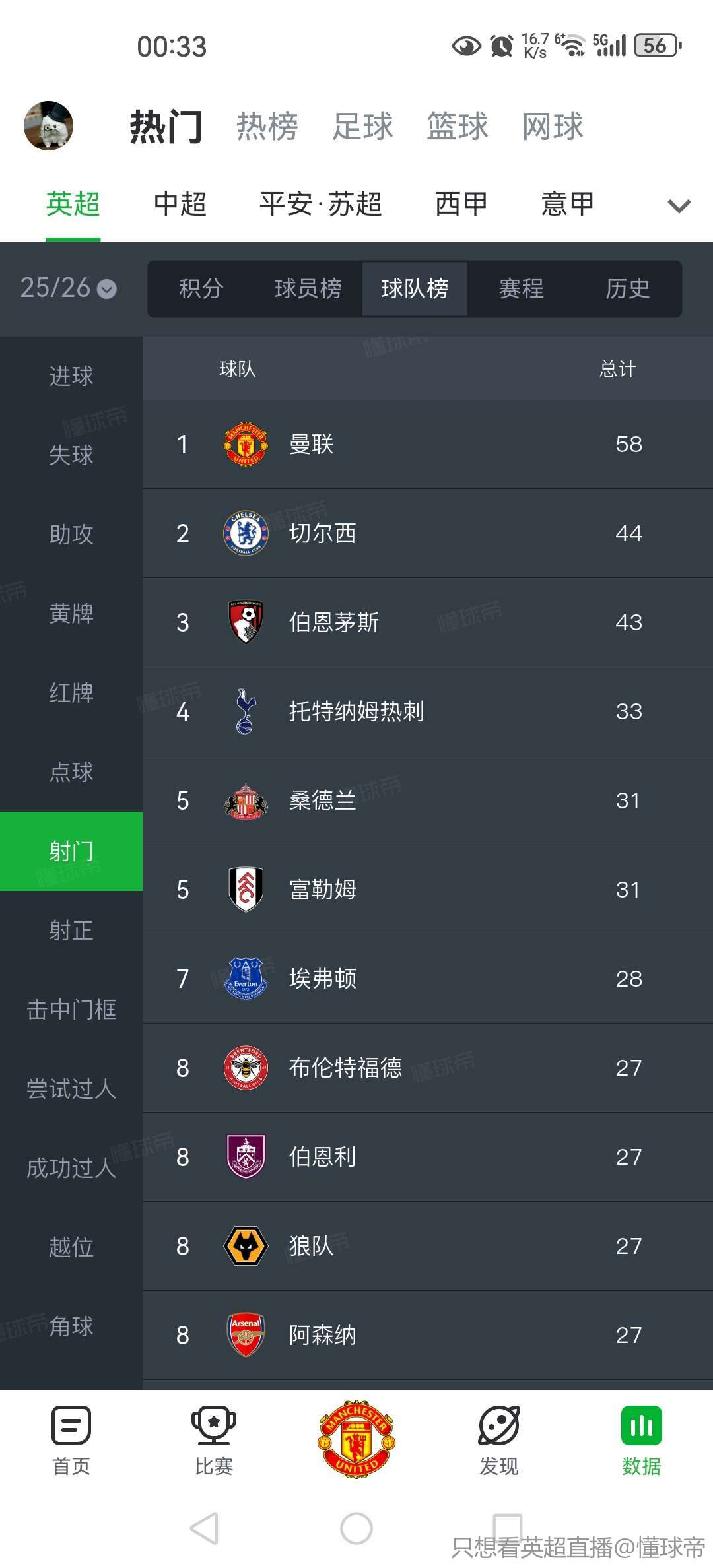This screenshot has height=1568, width=713.
Task: Switch to the 积分 segment
Action: 201,288
